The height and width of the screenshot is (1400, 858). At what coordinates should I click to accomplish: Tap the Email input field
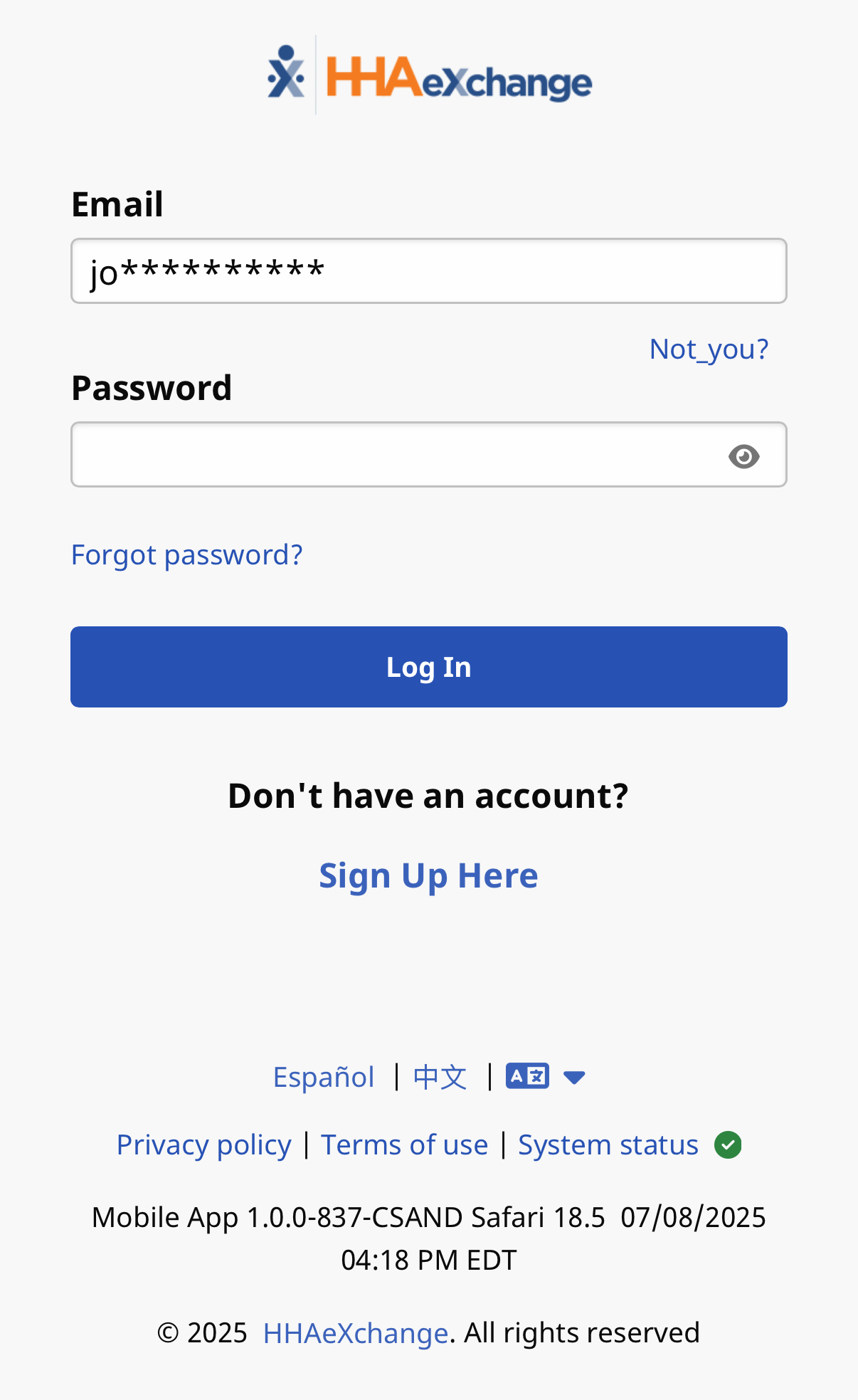[x=428, y=271]
